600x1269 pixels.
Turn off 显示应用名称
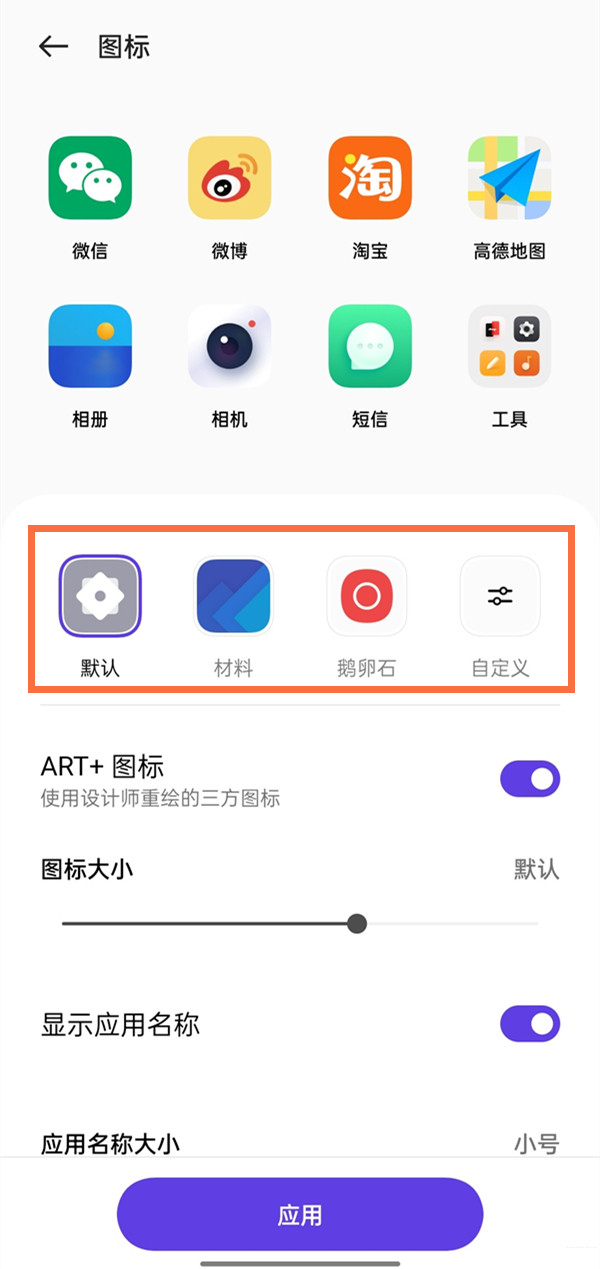click(530, 1024)
